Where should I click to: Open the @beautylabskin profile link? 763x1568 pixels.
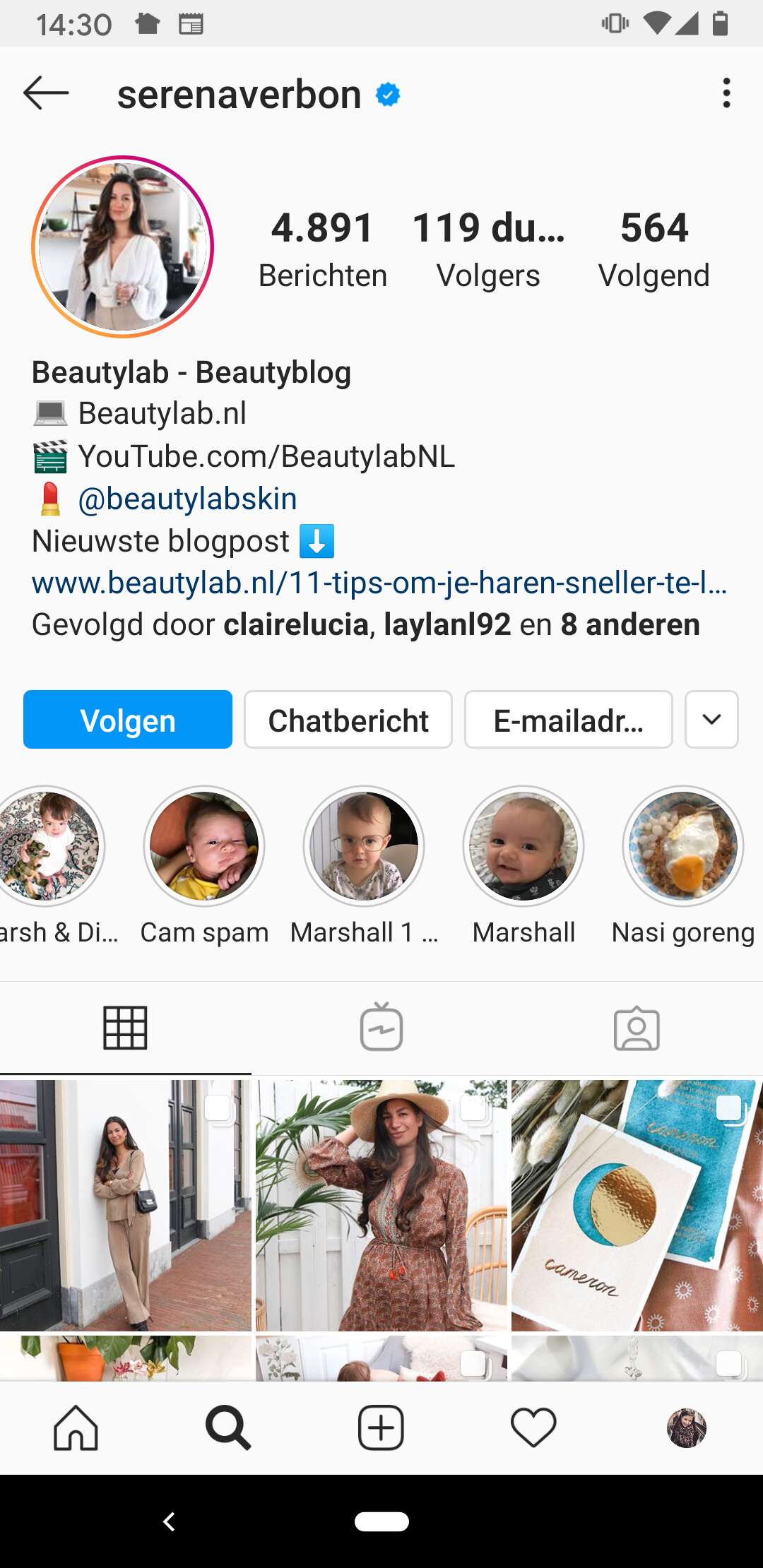tap(187, 499)
